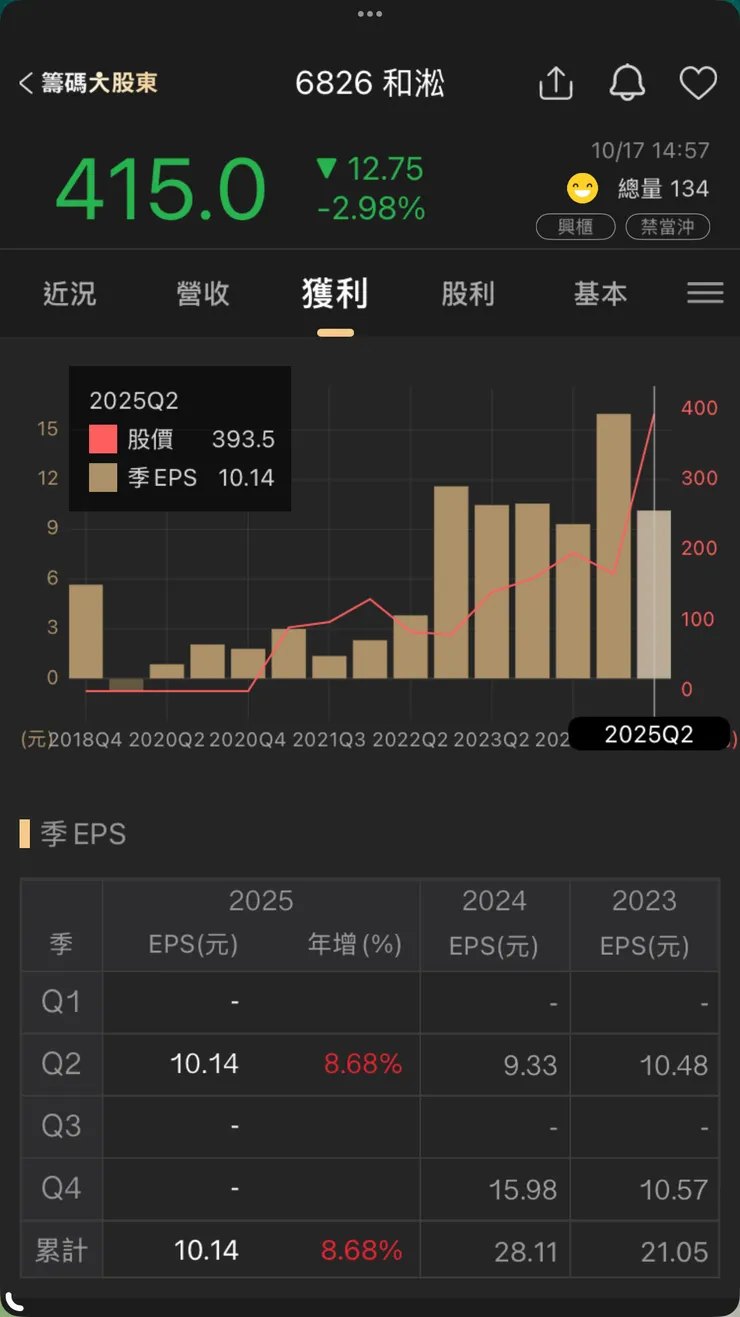The width and height of the screenshot is (740, 1317).
Task: Switch to the 股利 tab
Action: [x=468, y=293]
